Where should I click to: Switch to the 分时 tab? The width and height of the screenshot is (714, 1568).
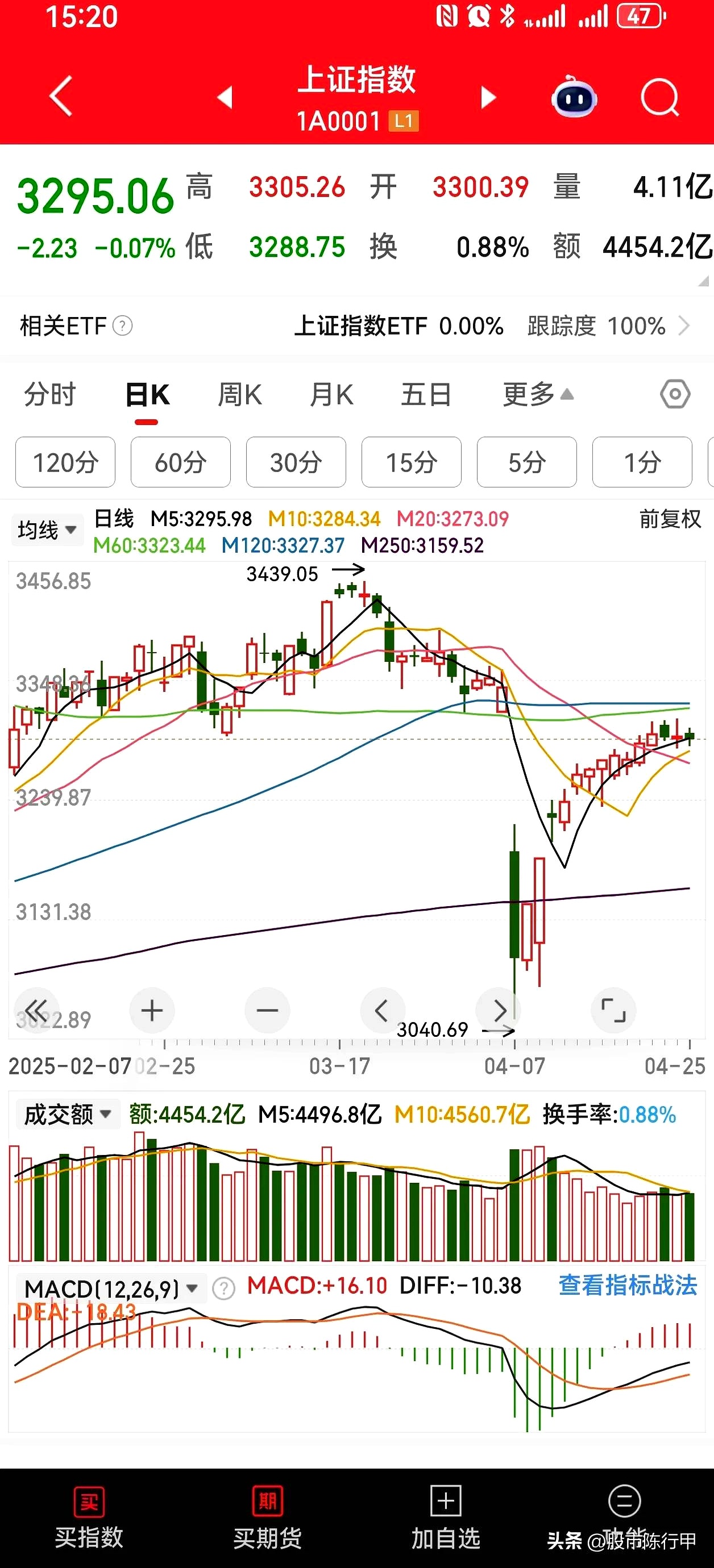tap(50, 394)
